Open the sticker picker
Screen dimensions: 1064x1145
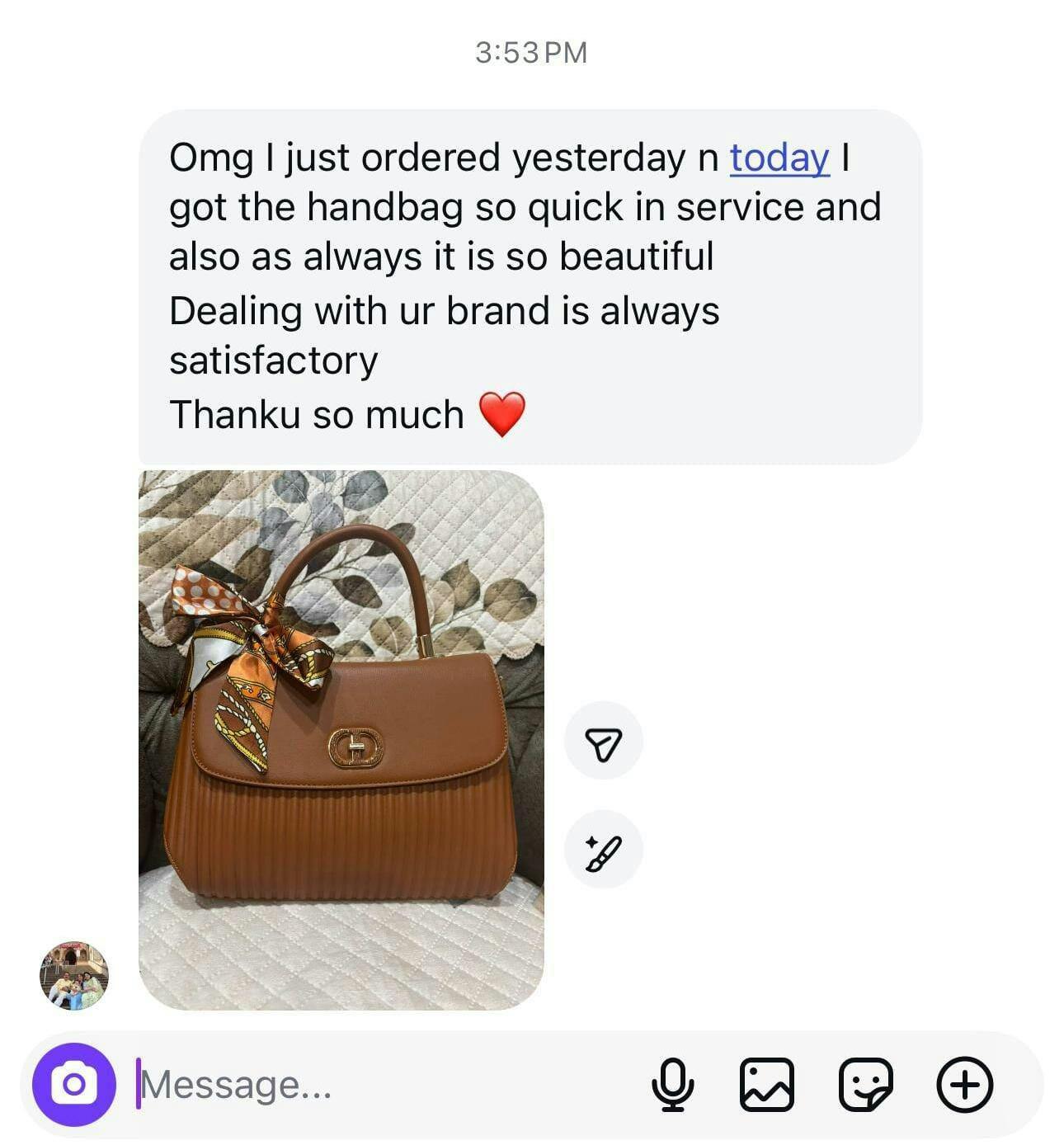(x=865, y=1084)
